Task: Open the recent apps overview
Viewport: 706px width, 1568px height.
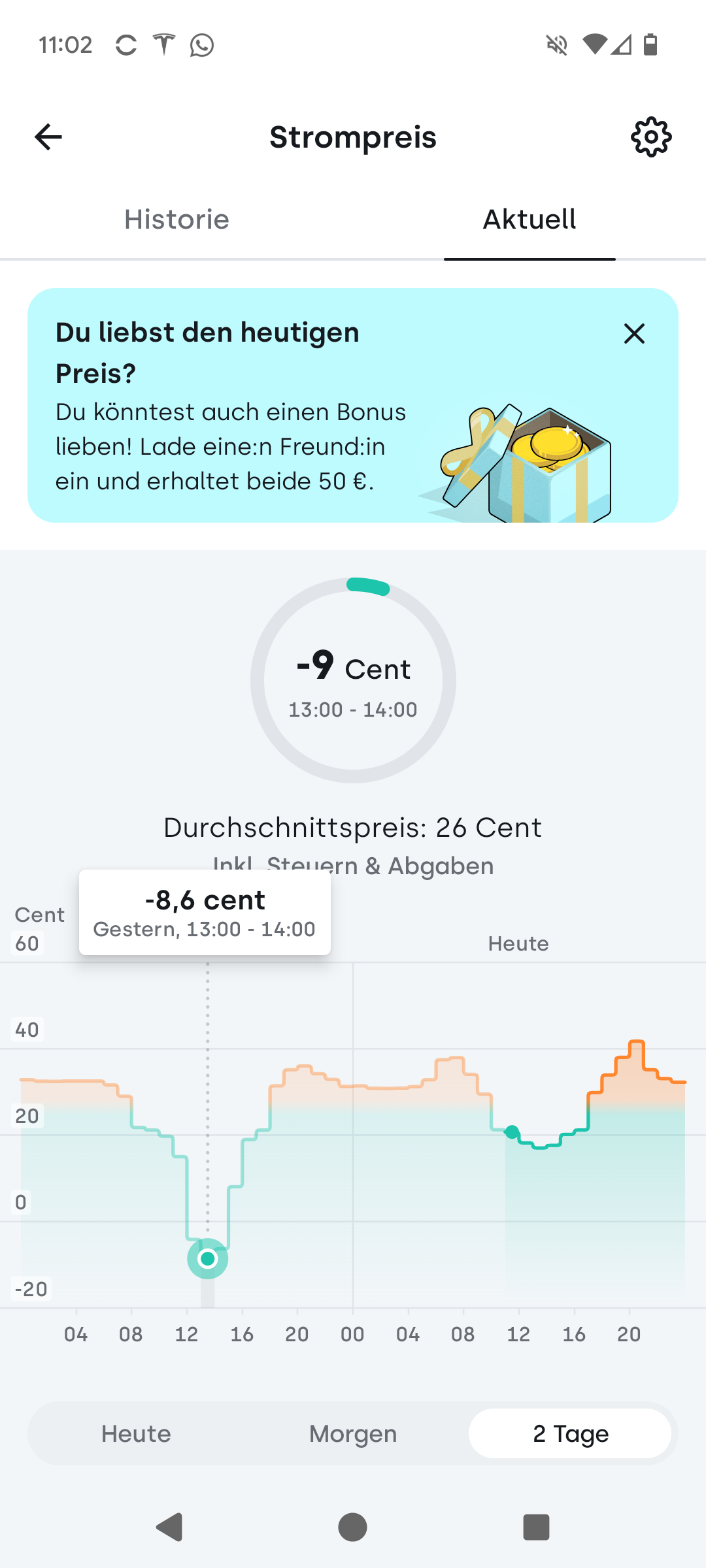Action: click(x=536, y=1527)
